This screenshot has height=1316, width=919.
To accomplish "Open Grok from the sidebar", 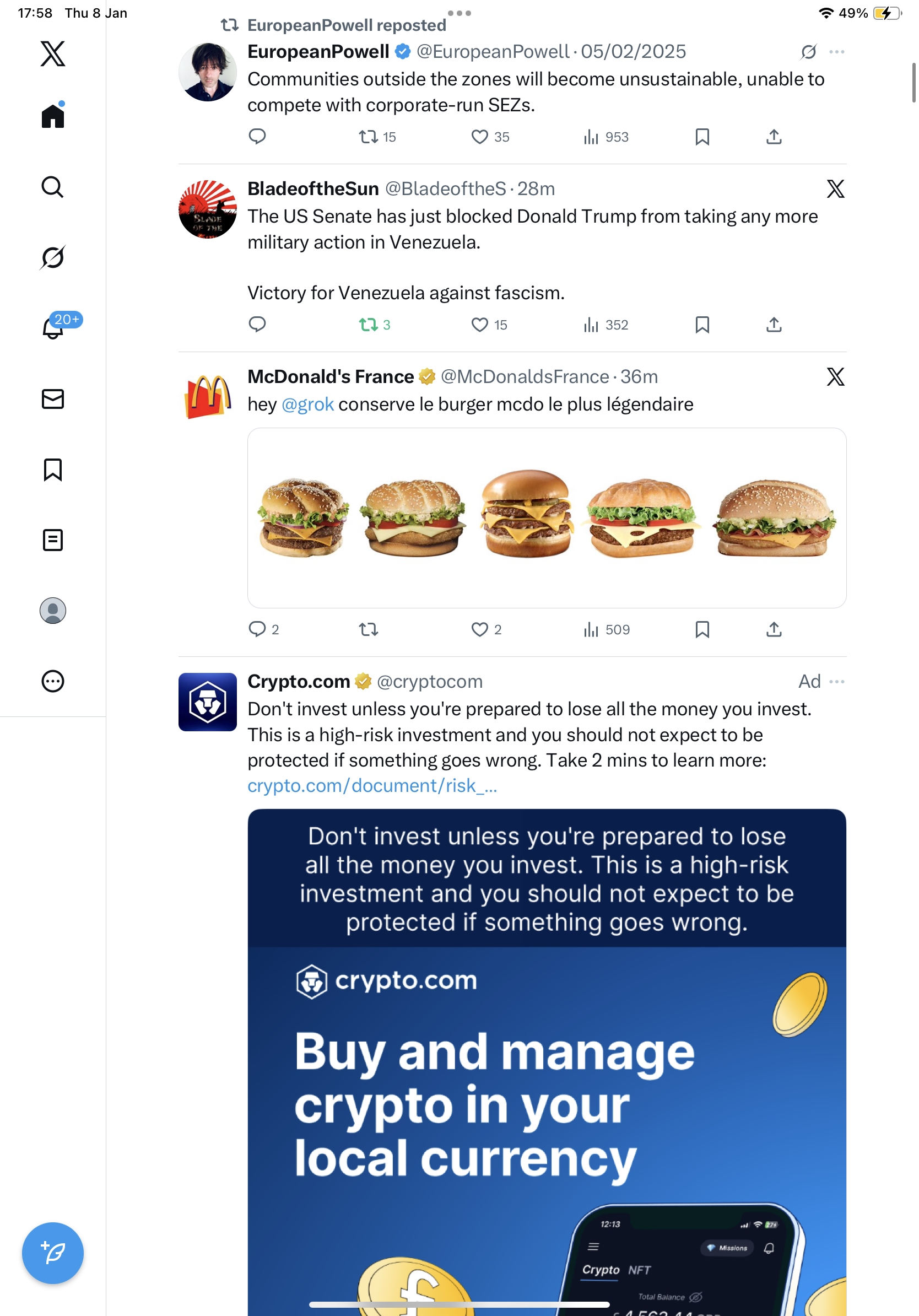I will (x=53, y=257).
